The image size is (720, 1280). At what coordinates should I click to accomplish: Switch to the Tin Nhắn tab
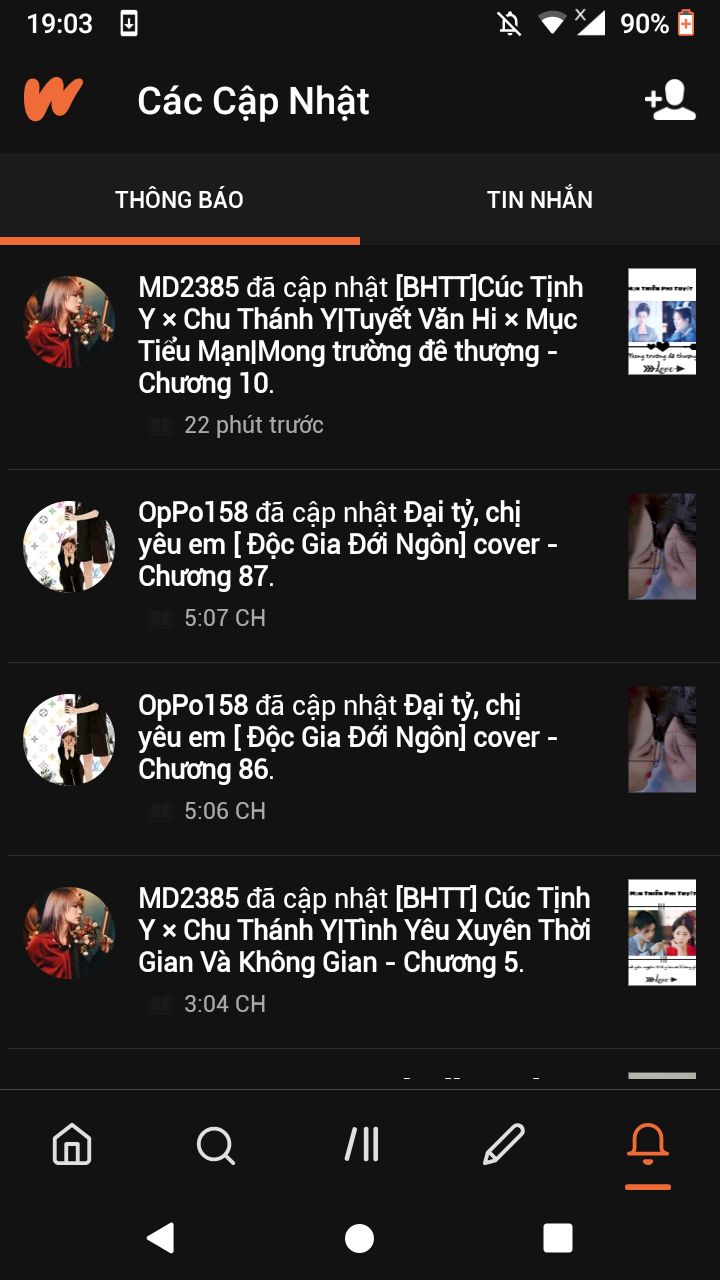(540, 199)
